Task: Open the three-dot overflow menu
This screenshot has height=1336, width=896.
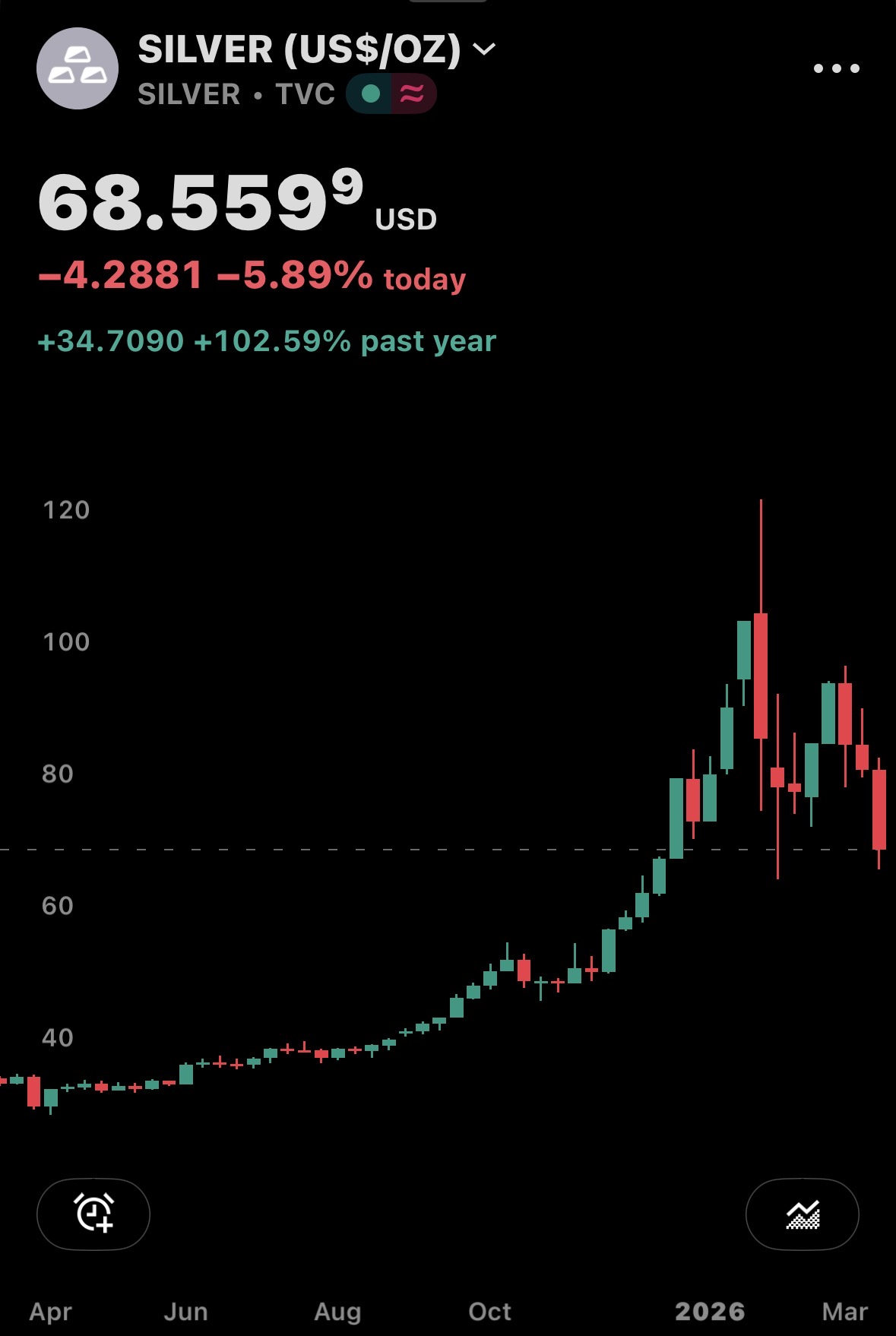Action: [836, 68]
